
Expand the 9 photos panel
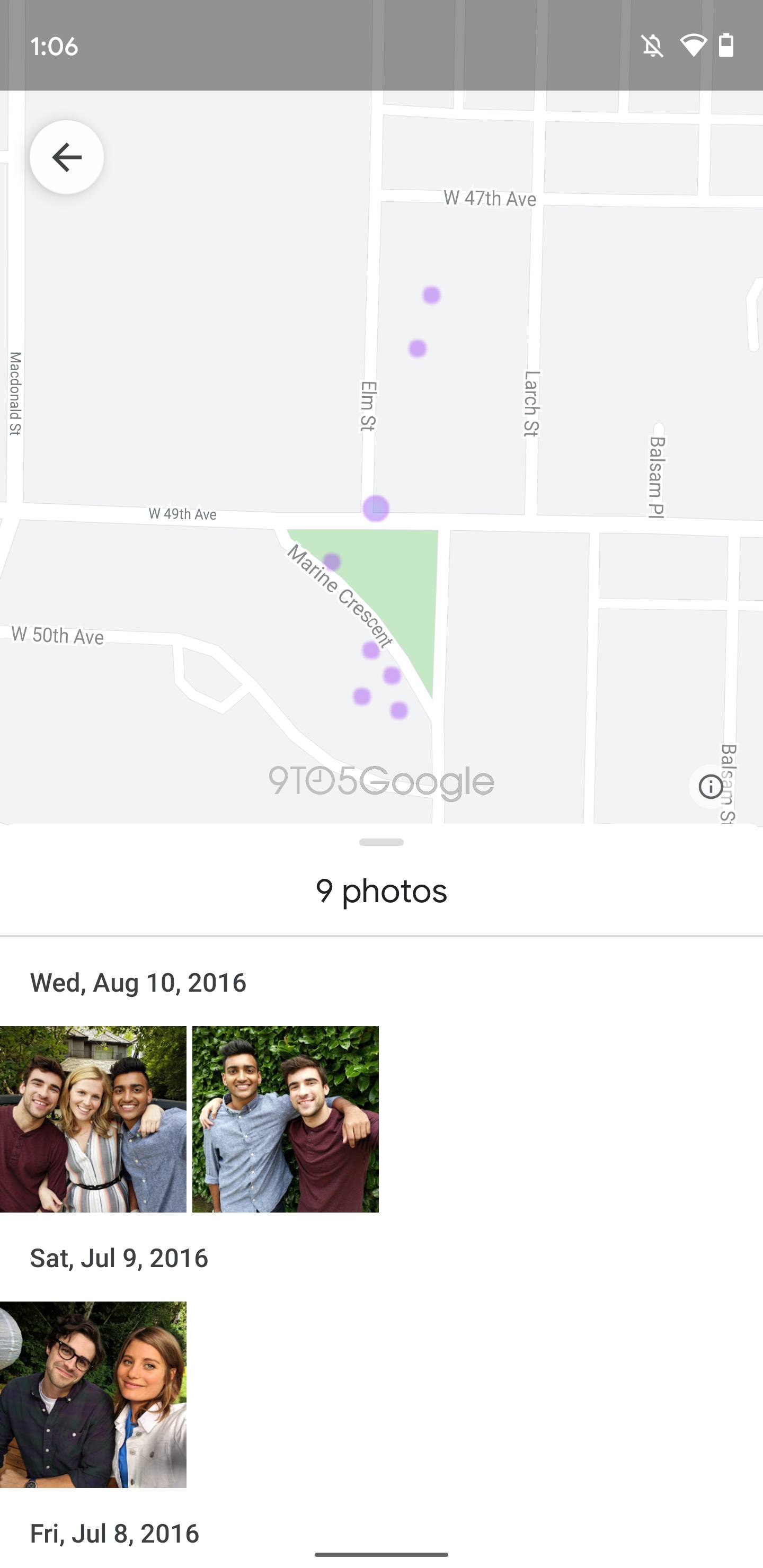pos(381,842)
